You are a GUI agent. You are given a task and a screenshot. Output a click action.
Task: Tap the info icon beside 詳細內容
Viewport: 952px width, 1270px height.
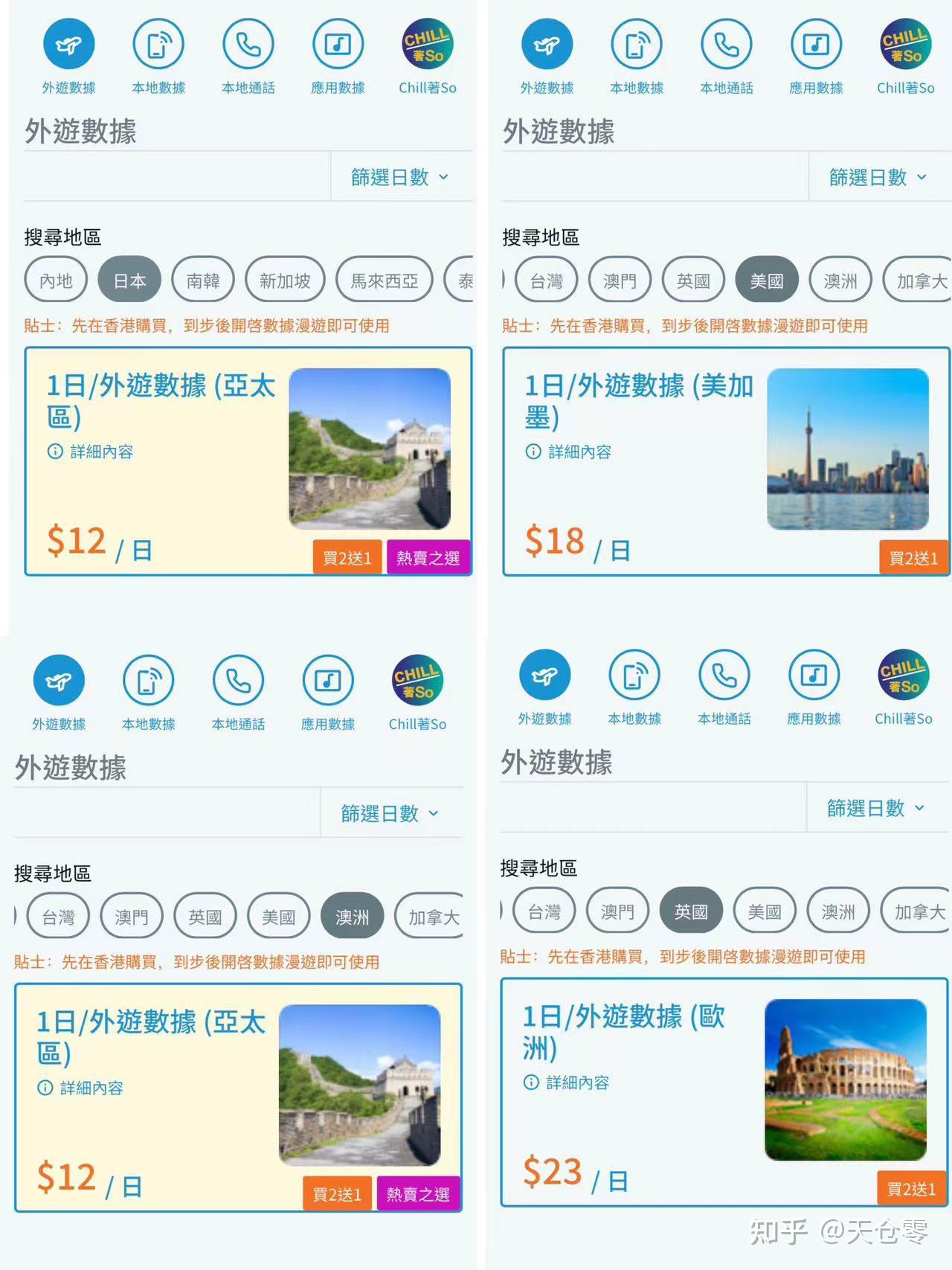pyautogui.click(x=54, y=452)
